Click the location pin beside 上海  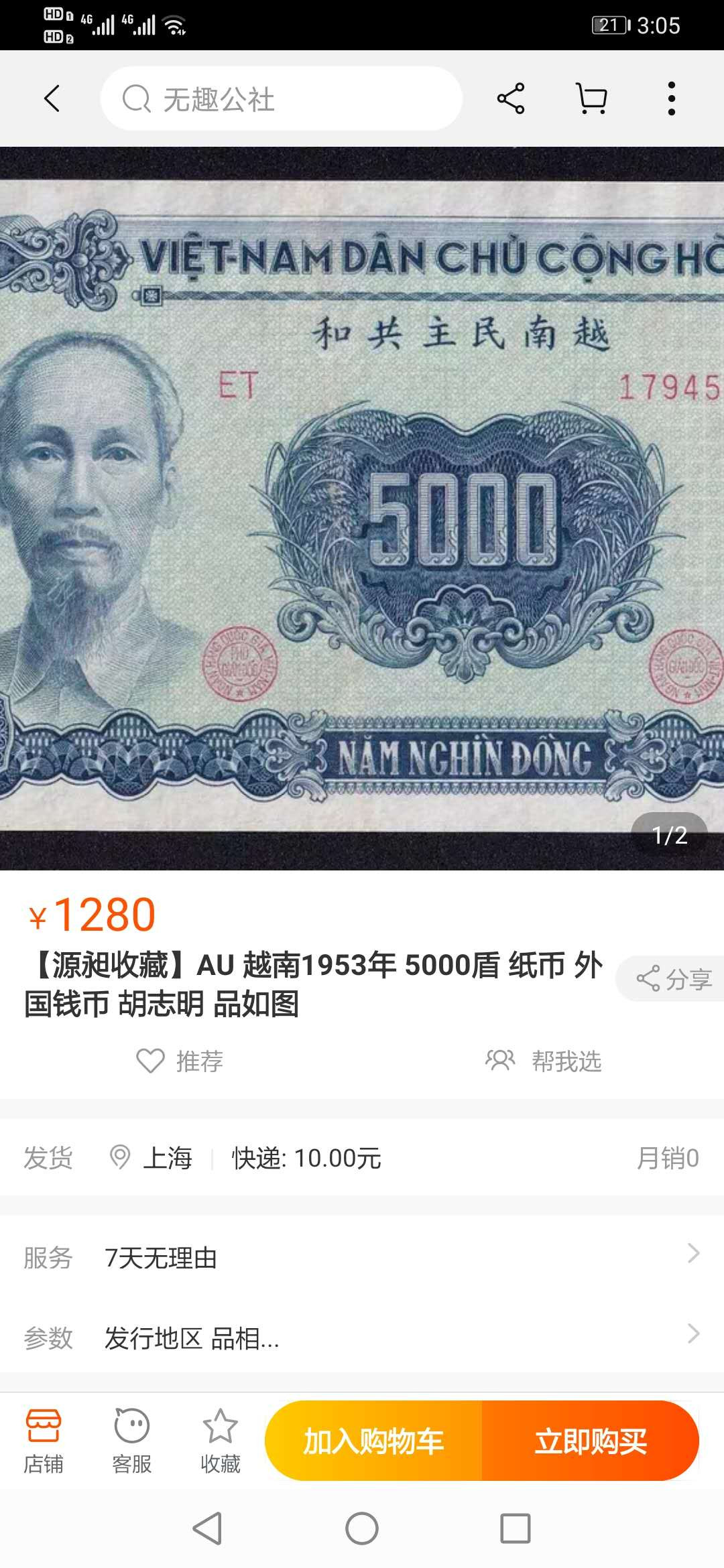coord(119,1157)
